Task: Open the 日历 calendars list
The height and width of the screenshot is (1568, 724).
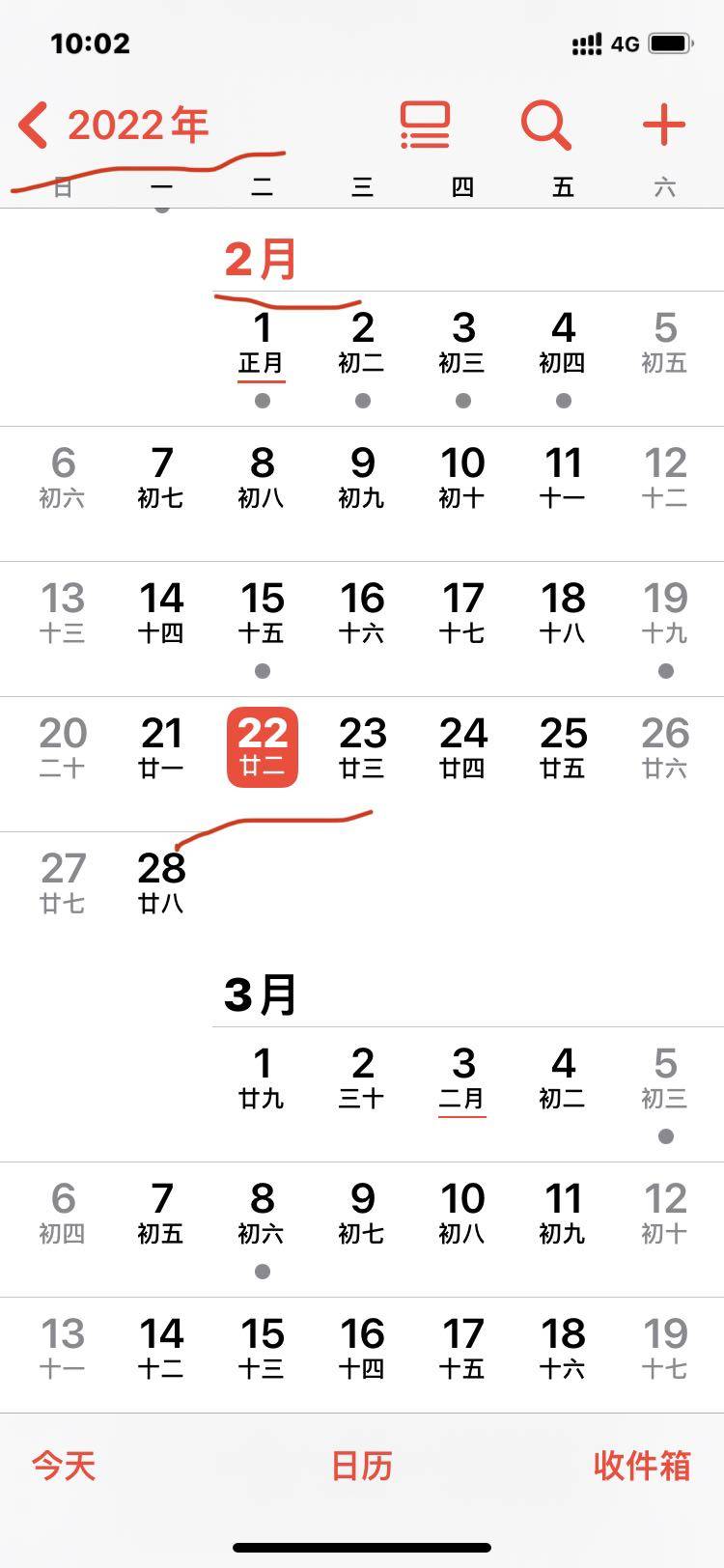Action: click(x=362, y=1466)
